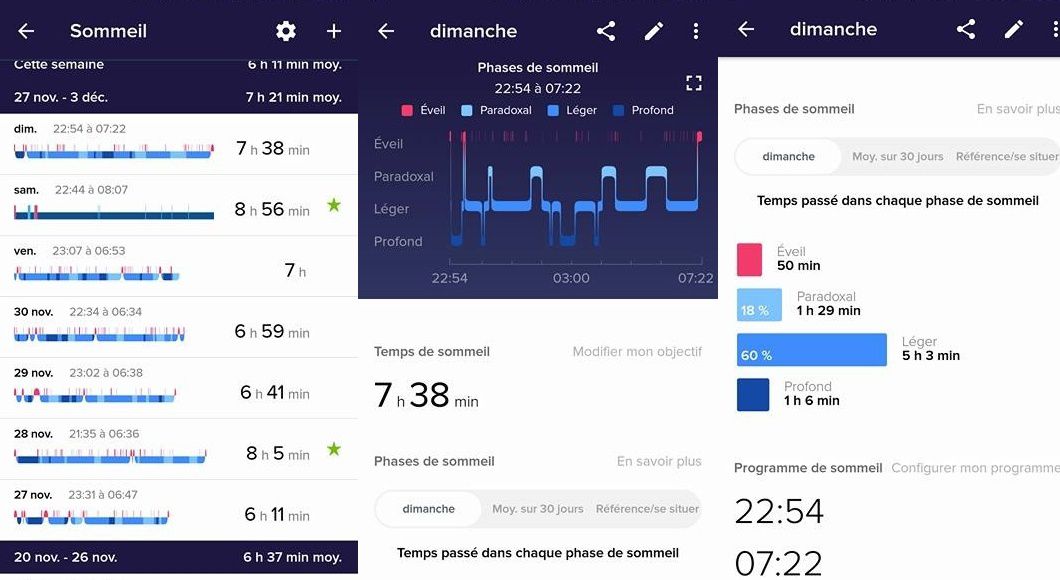Open Saturday's 8 h 56 min sleep entry
This screenshot has height=580, width=1060.
[178, 205]
